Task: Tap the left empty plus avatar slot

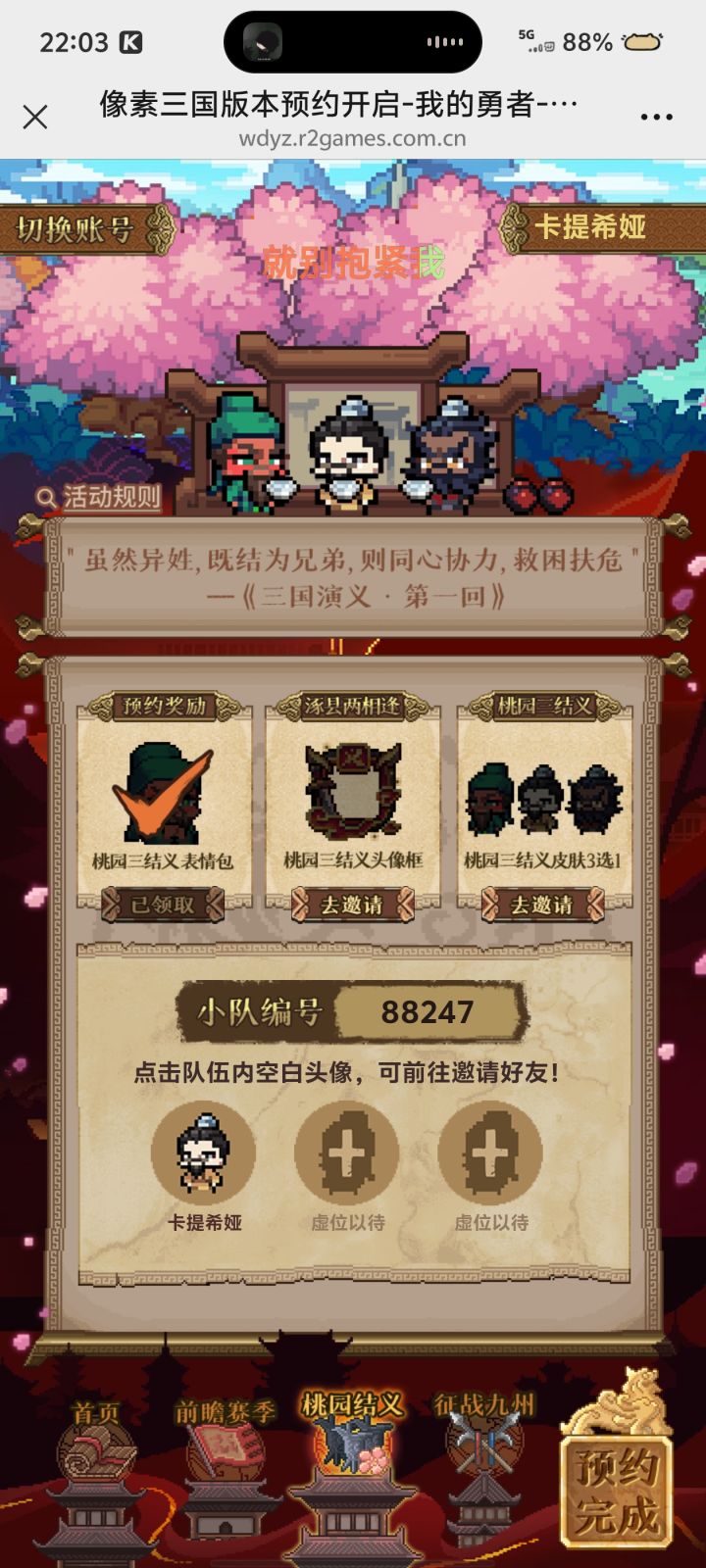Action: tap(345, 1154)
